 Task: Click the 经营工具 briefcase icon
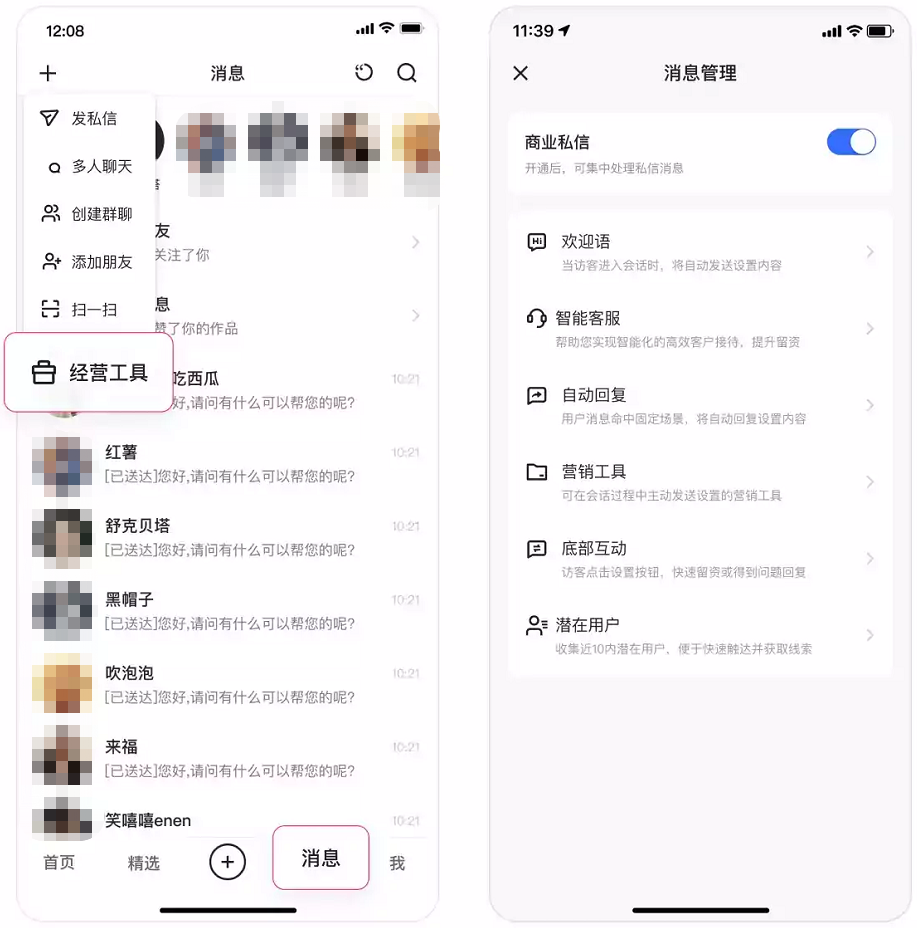44,371
